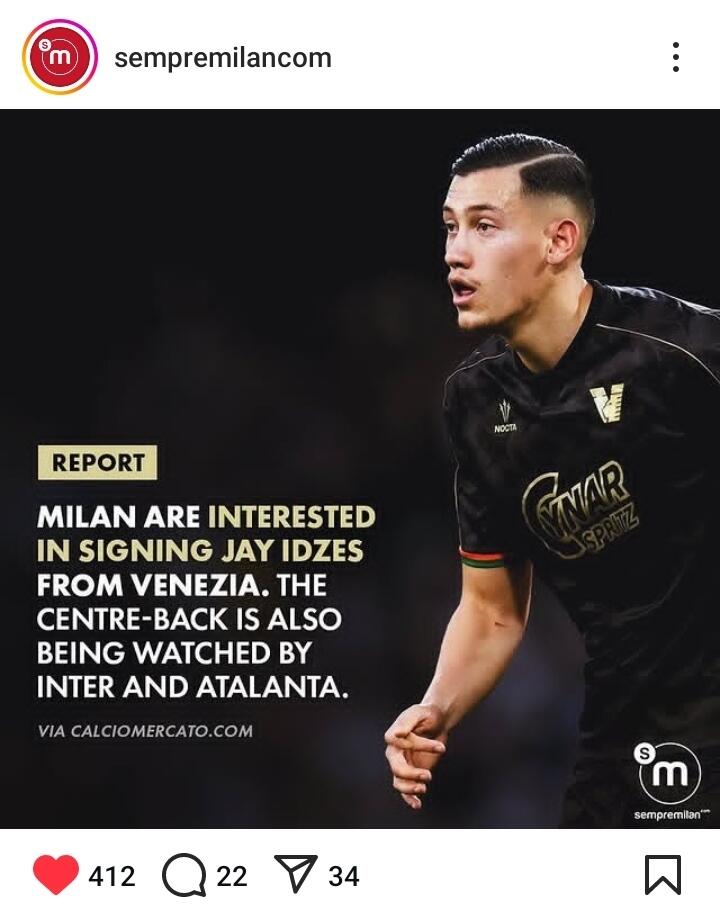Open the sempremilancom username link
Image resolution: width=720 pixels, height=914 pixels.
(x=222, y=58)
